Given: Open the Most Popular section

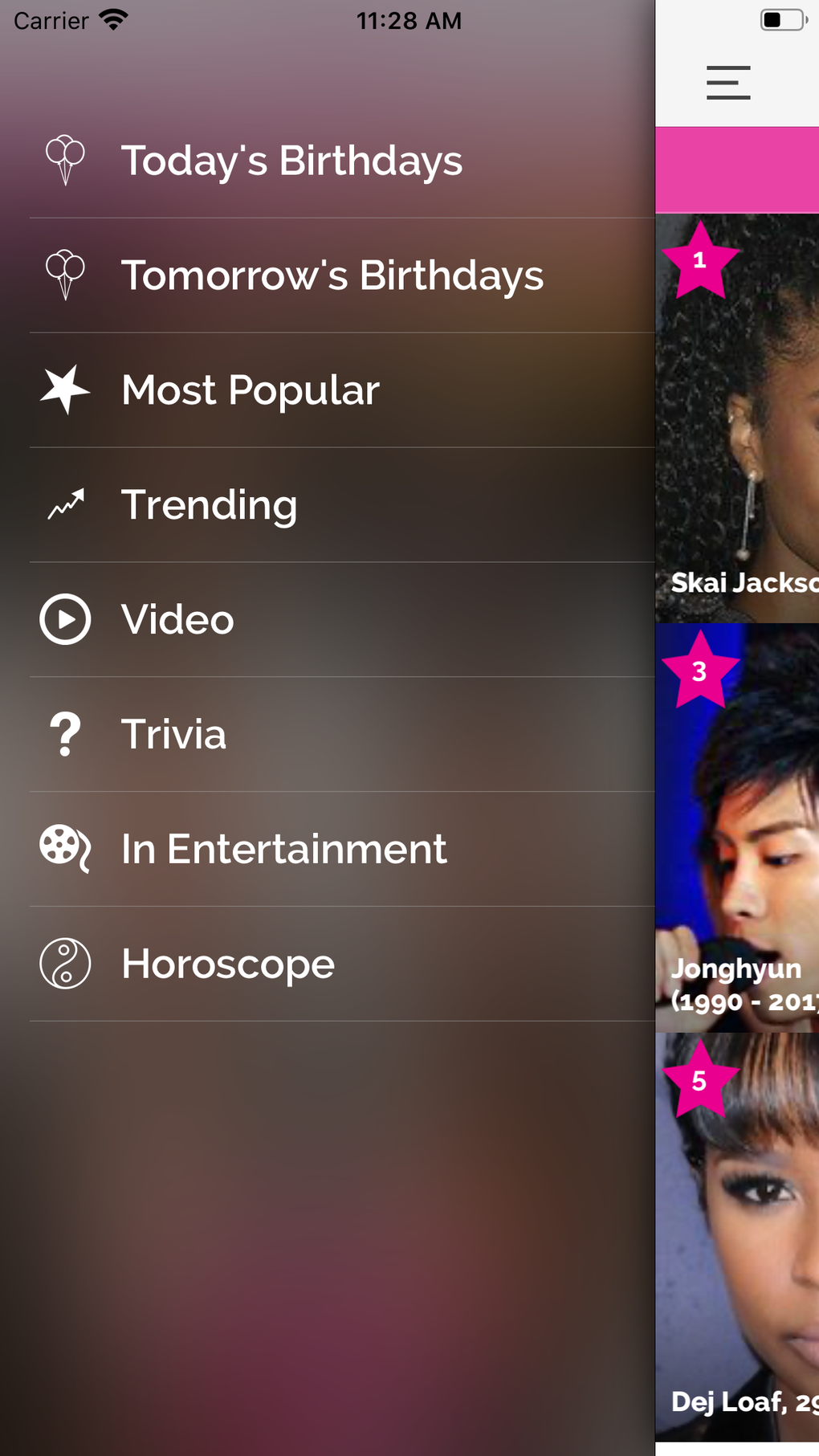Looking at the screenshot, I should coord(250,389).
